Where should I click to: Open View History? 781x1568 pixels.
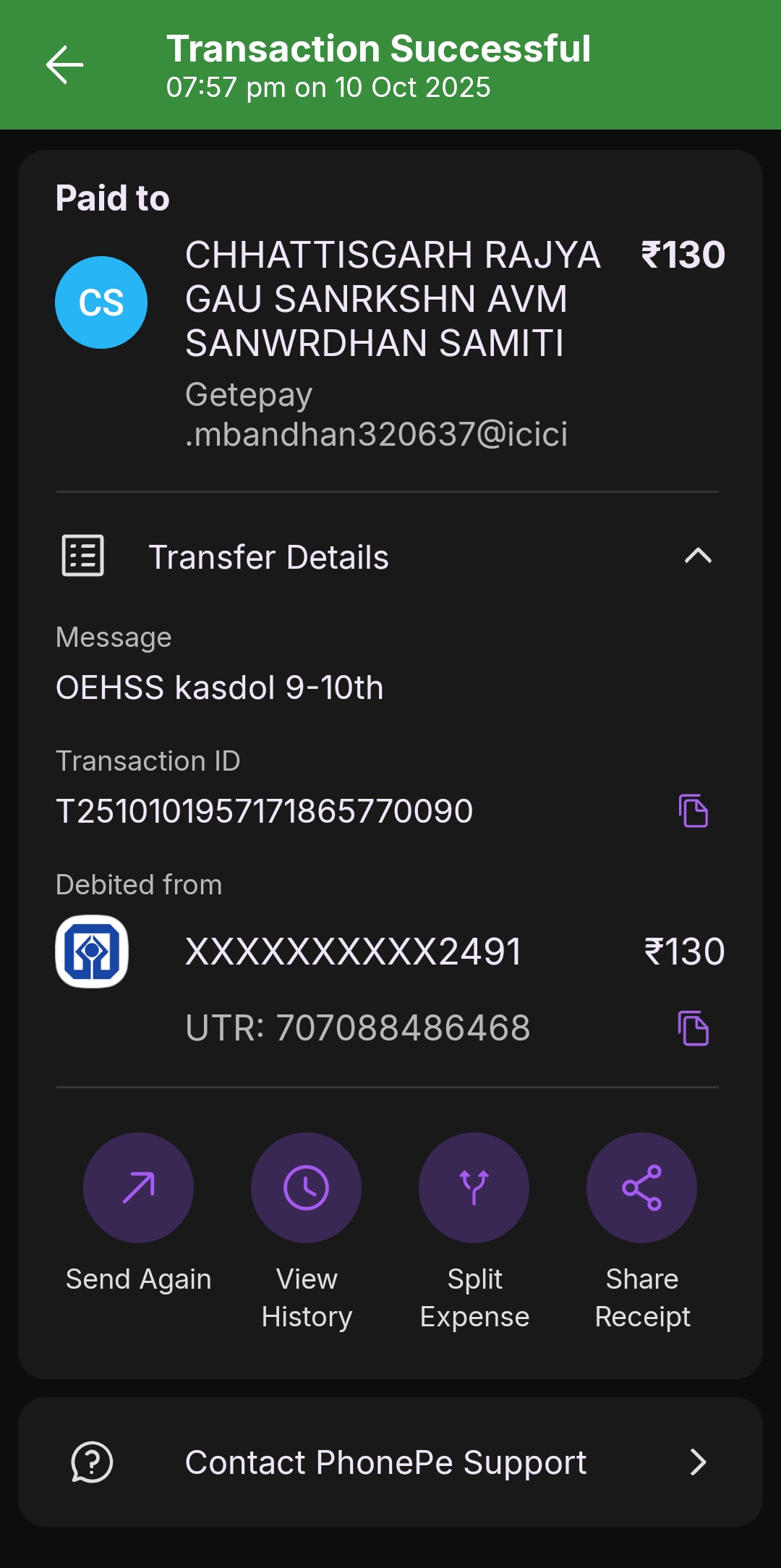(x=306, y=1187)
